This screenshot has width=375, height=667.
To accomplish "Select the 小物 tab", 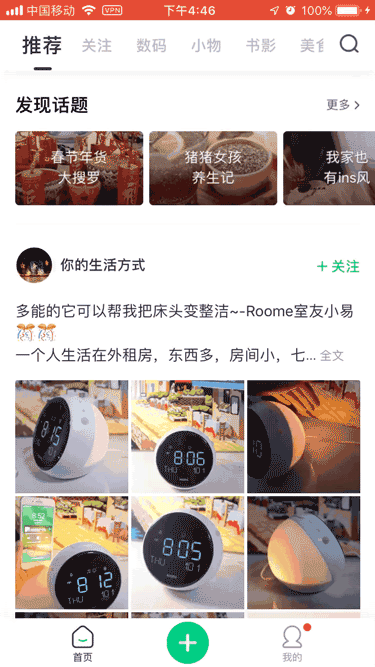I will click(x=206, y=46).
